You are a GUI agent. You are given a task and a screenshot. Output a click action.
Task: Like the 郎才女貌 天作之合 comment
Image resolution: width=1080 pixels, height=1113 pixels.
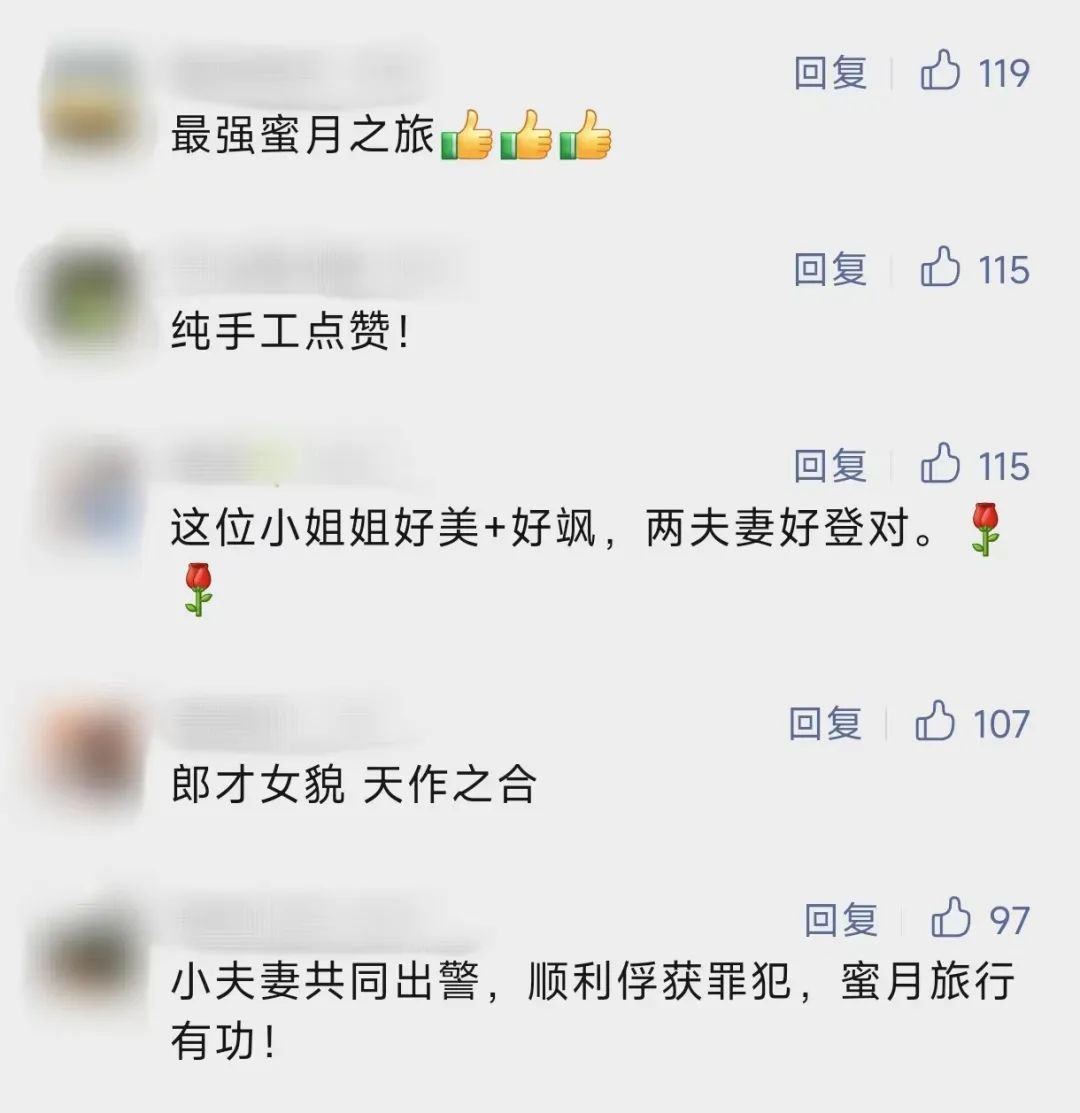(935, 721)
